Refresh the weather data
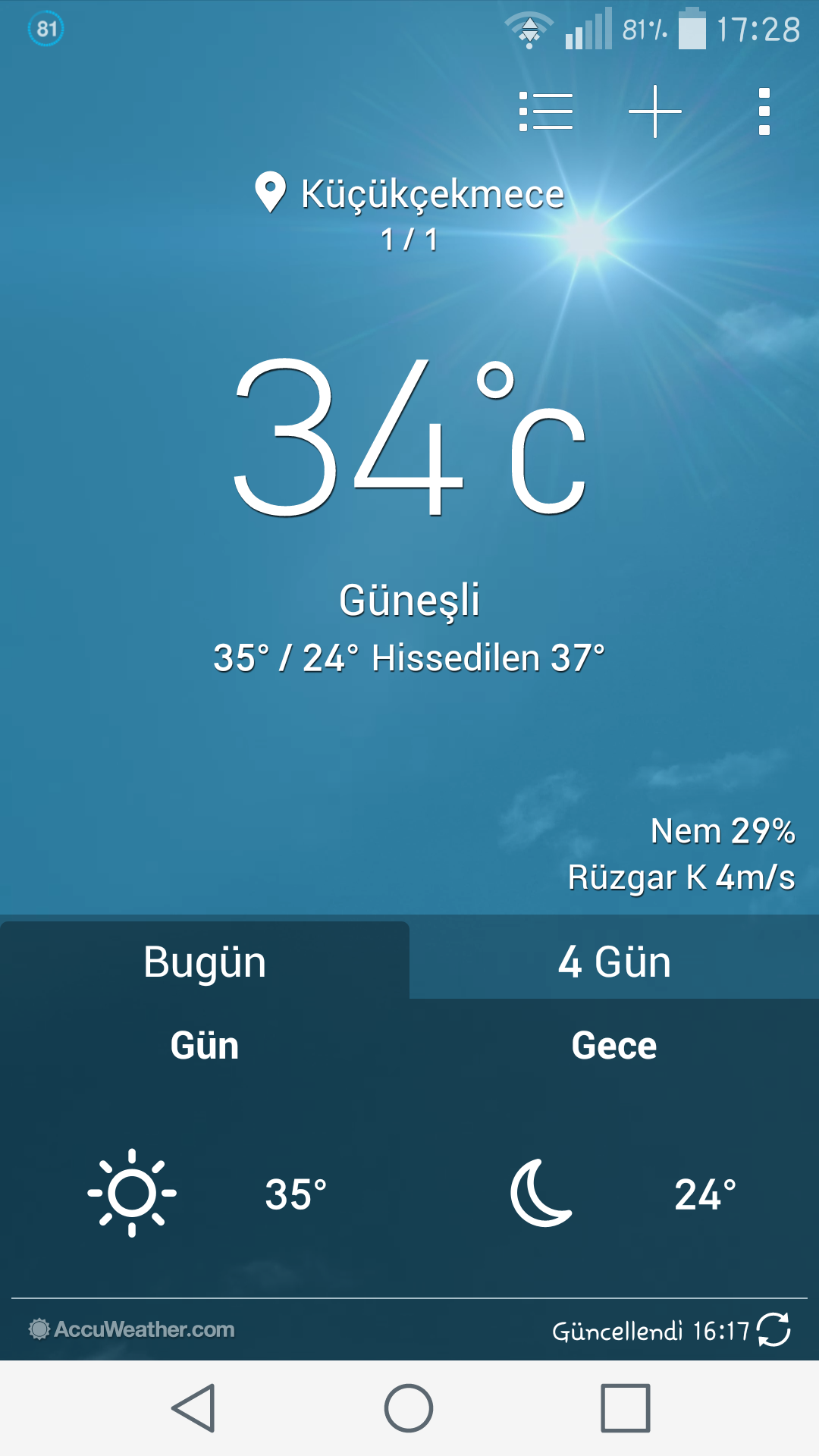Viewport: 819px width, 1456px height. [x=773, y=1329]
